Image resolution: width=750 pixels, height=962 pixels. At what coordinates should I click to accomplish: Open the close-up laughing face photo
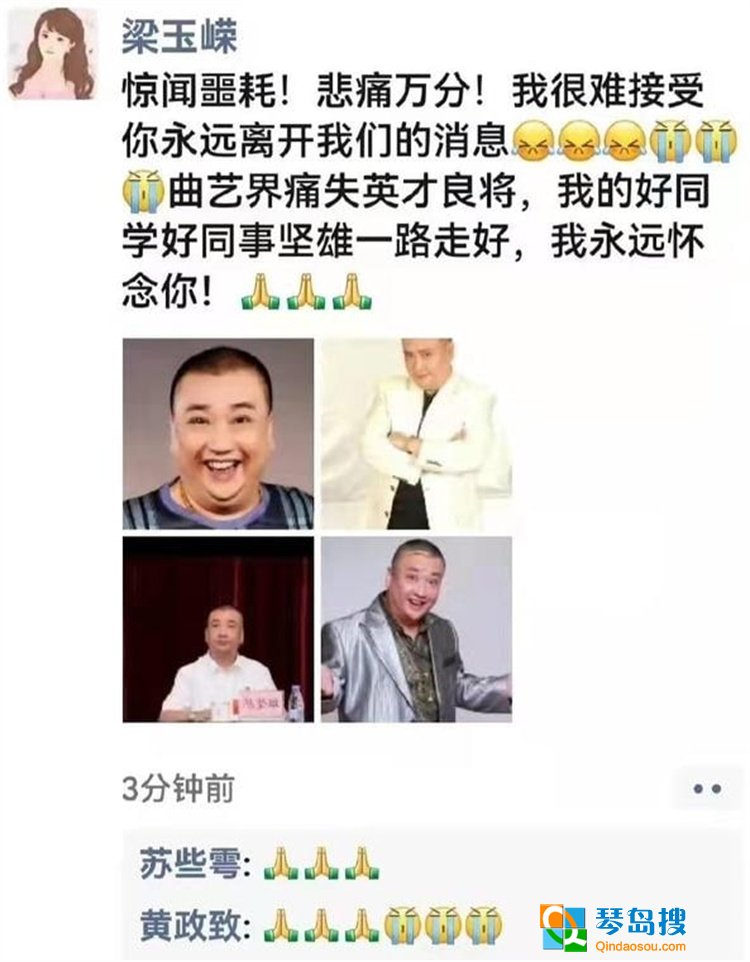tap(218, 433)
